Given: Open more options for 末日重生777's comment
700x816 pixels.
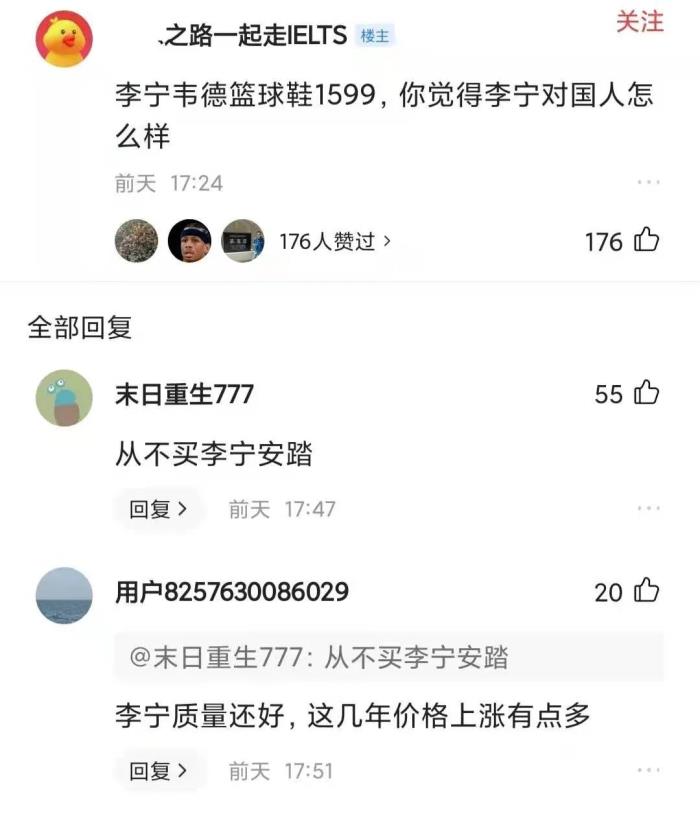Looking at the screenshot, I should click(648, 509).
